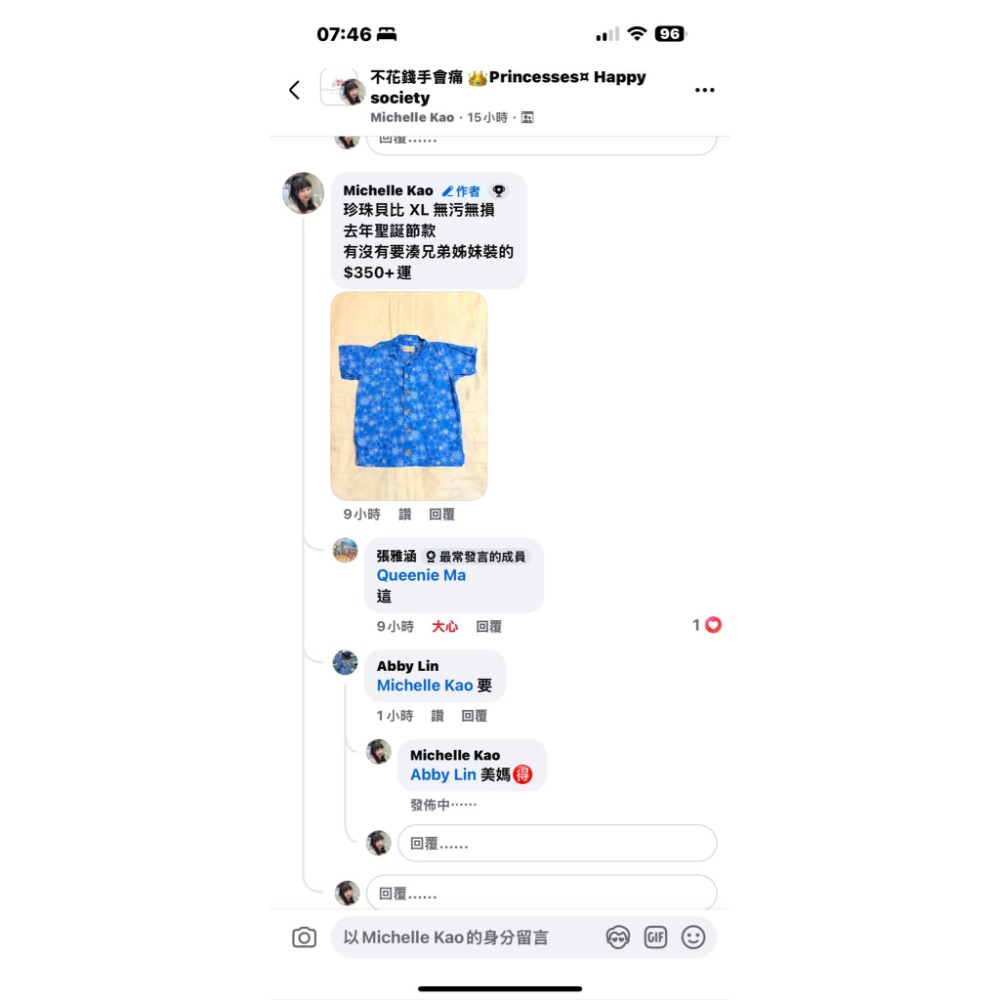Screen dimensions: 1000x1000
Task: Open the tagged Queenie Ma profile link
Action: point(421,575)
